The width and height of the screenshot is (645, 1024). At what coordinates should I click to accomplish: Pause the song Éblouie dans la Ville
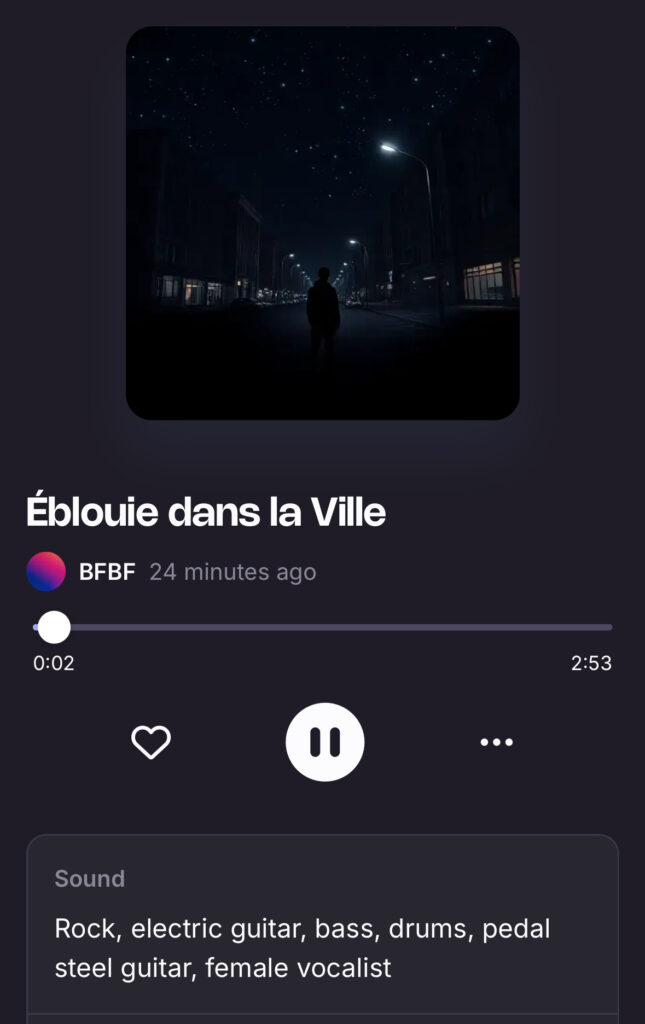click(325, 742)
